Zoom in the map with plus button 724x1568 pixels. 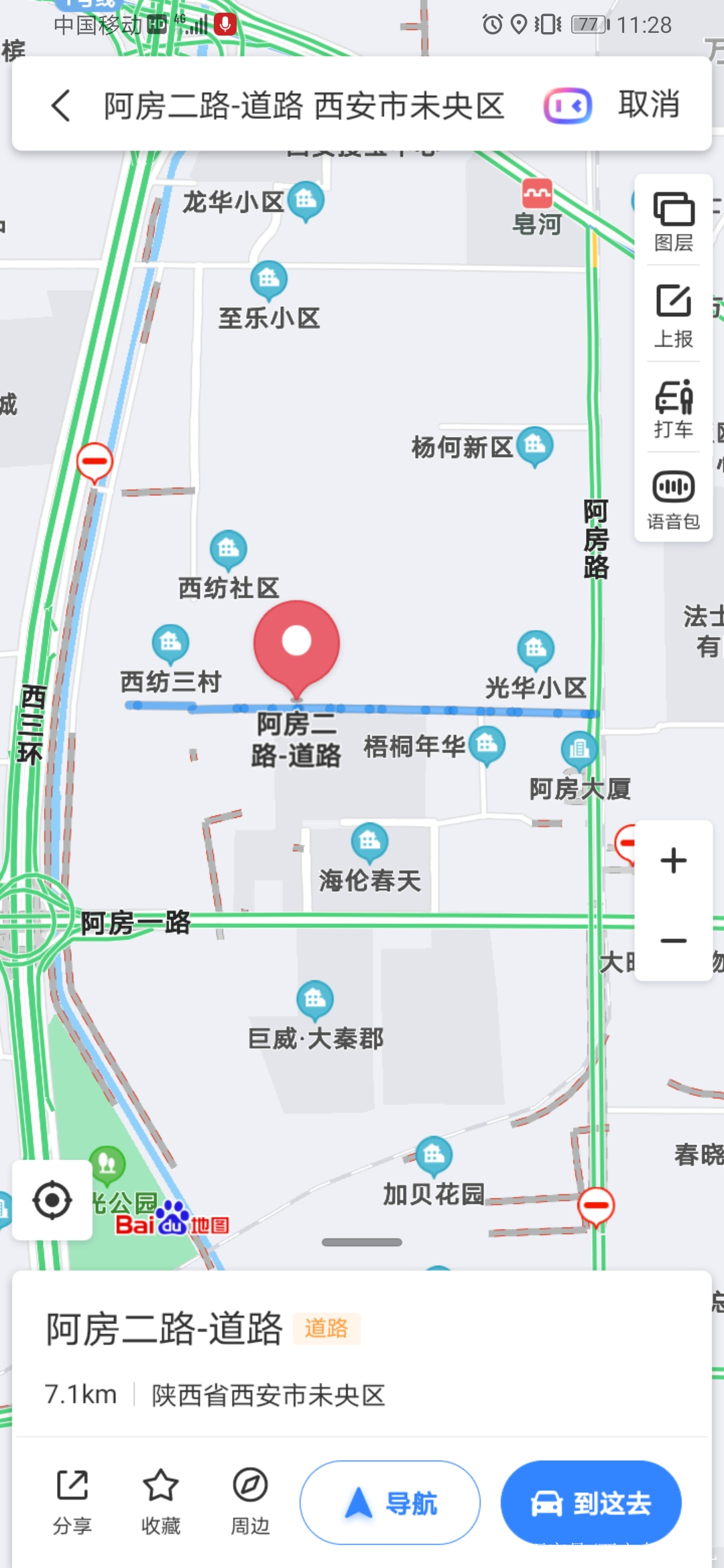tap(673, 861)
